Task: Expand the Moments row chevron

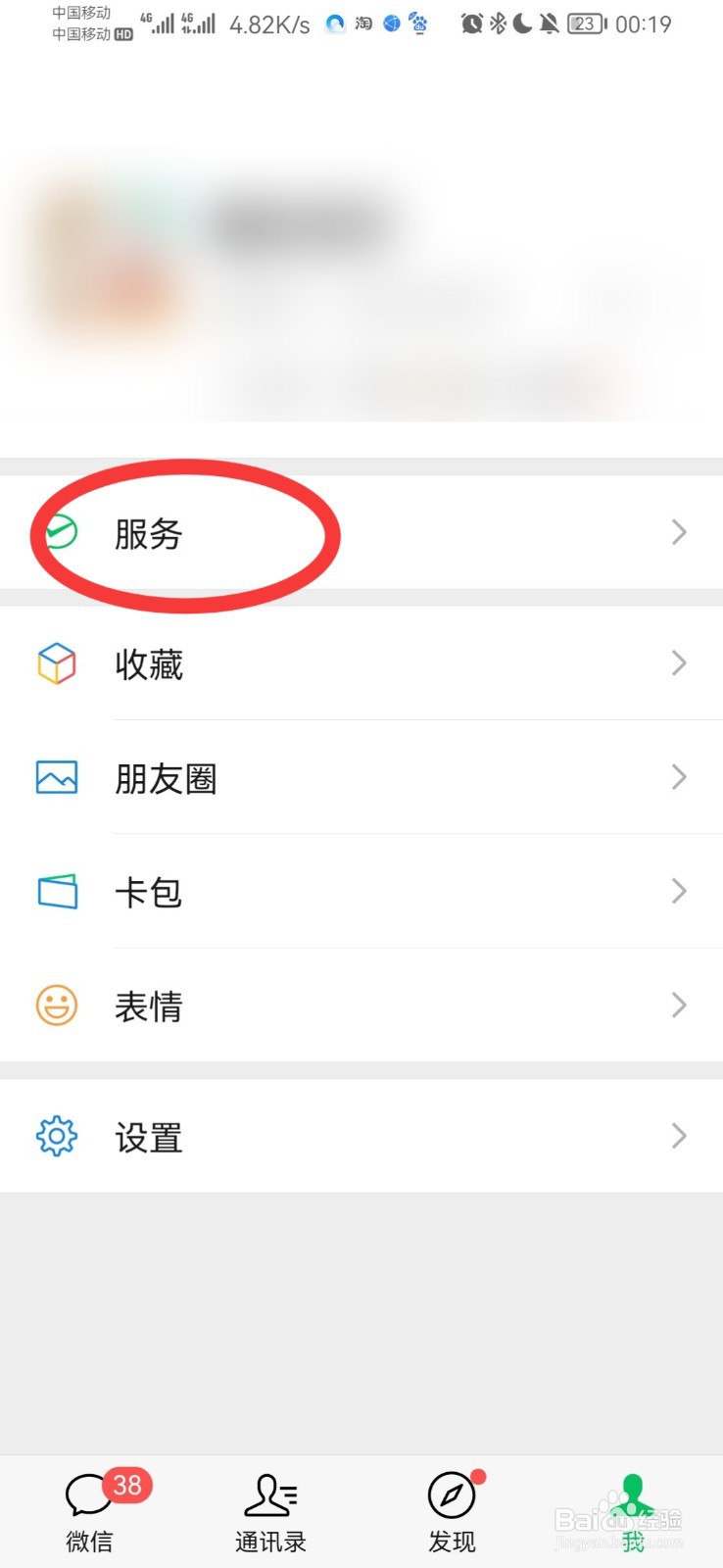Action: point(678,777)
